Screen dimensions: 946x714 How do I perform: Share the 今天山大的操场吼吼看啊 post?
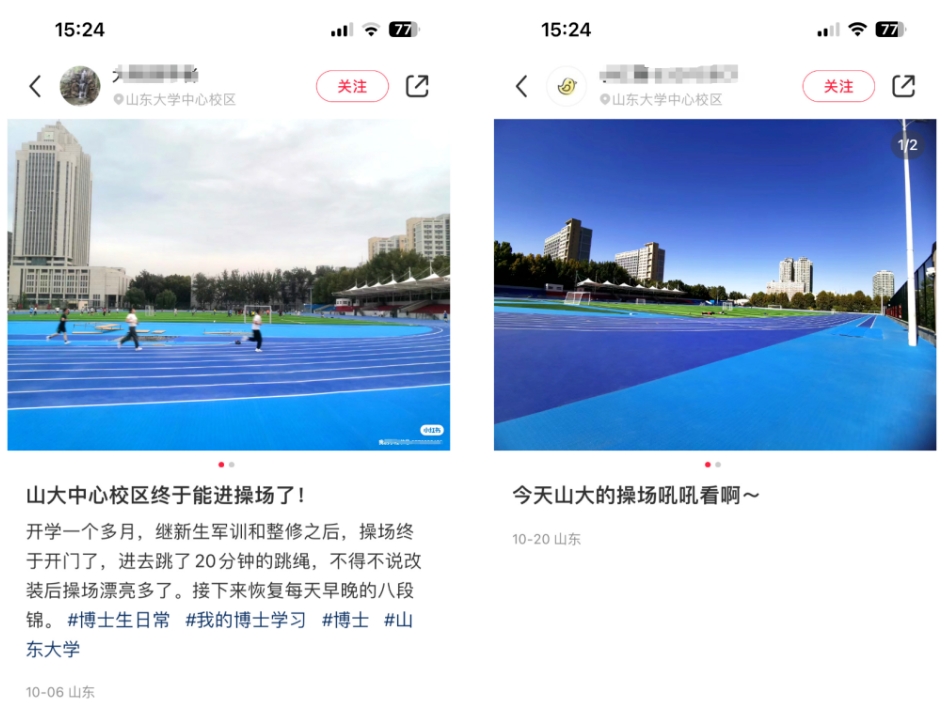[903, 87]
